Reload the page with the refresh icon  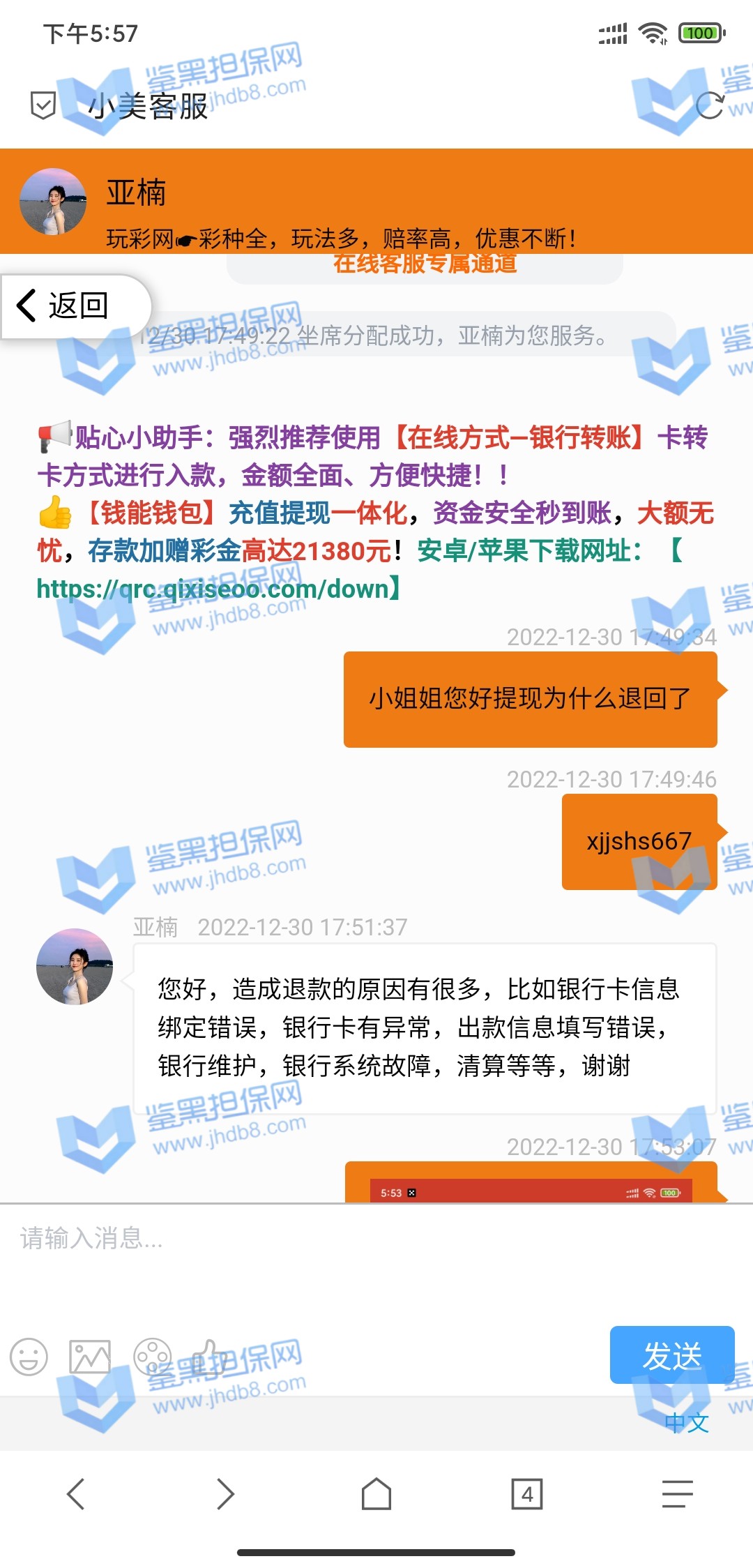pos(710,105)
